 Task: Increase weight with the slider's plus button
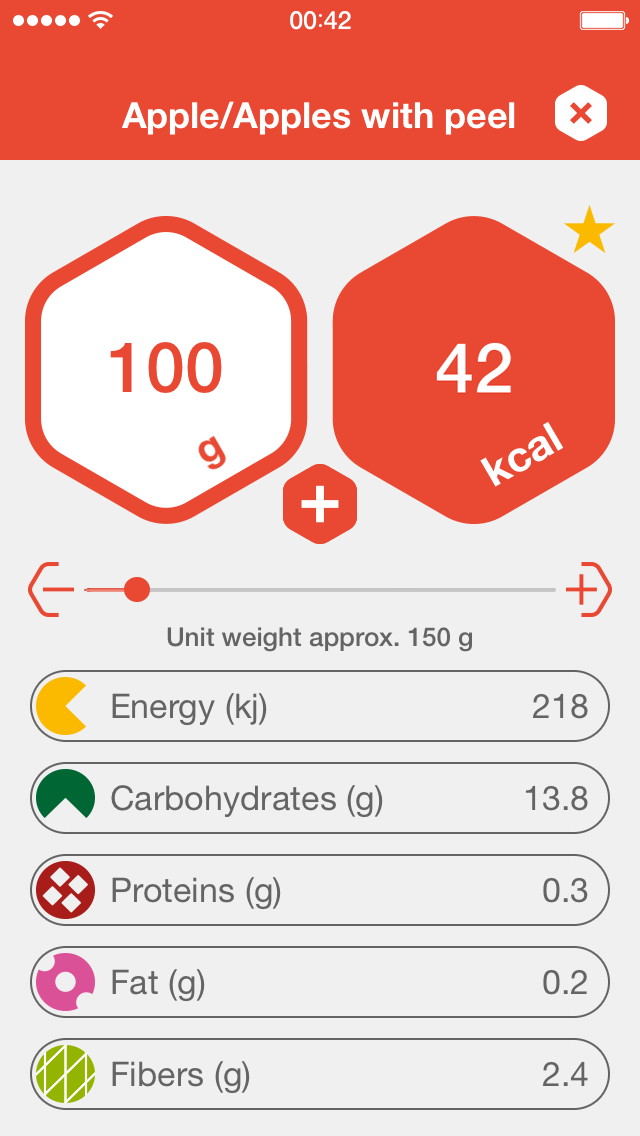pos(587,590)
